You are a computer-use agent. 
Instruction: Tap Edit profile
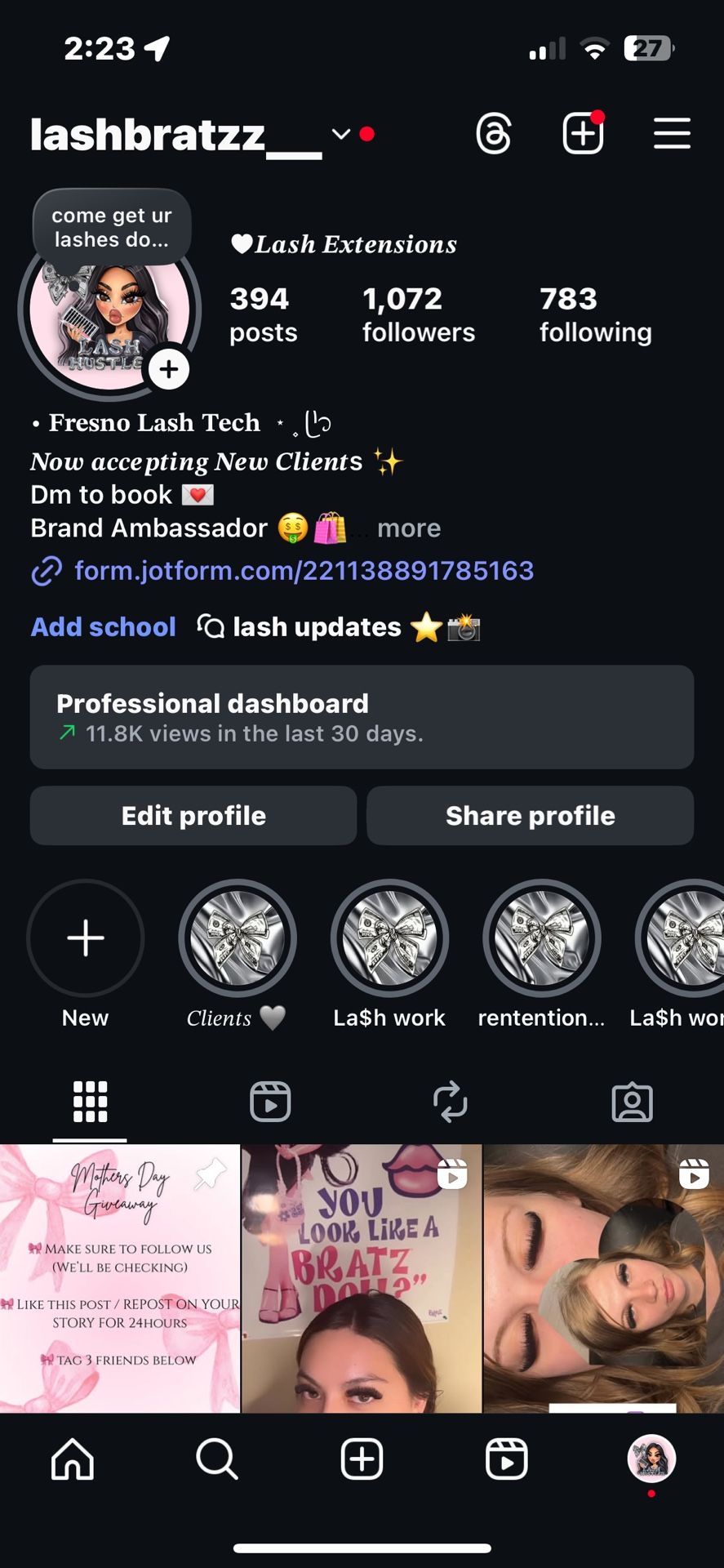[193, 815]
